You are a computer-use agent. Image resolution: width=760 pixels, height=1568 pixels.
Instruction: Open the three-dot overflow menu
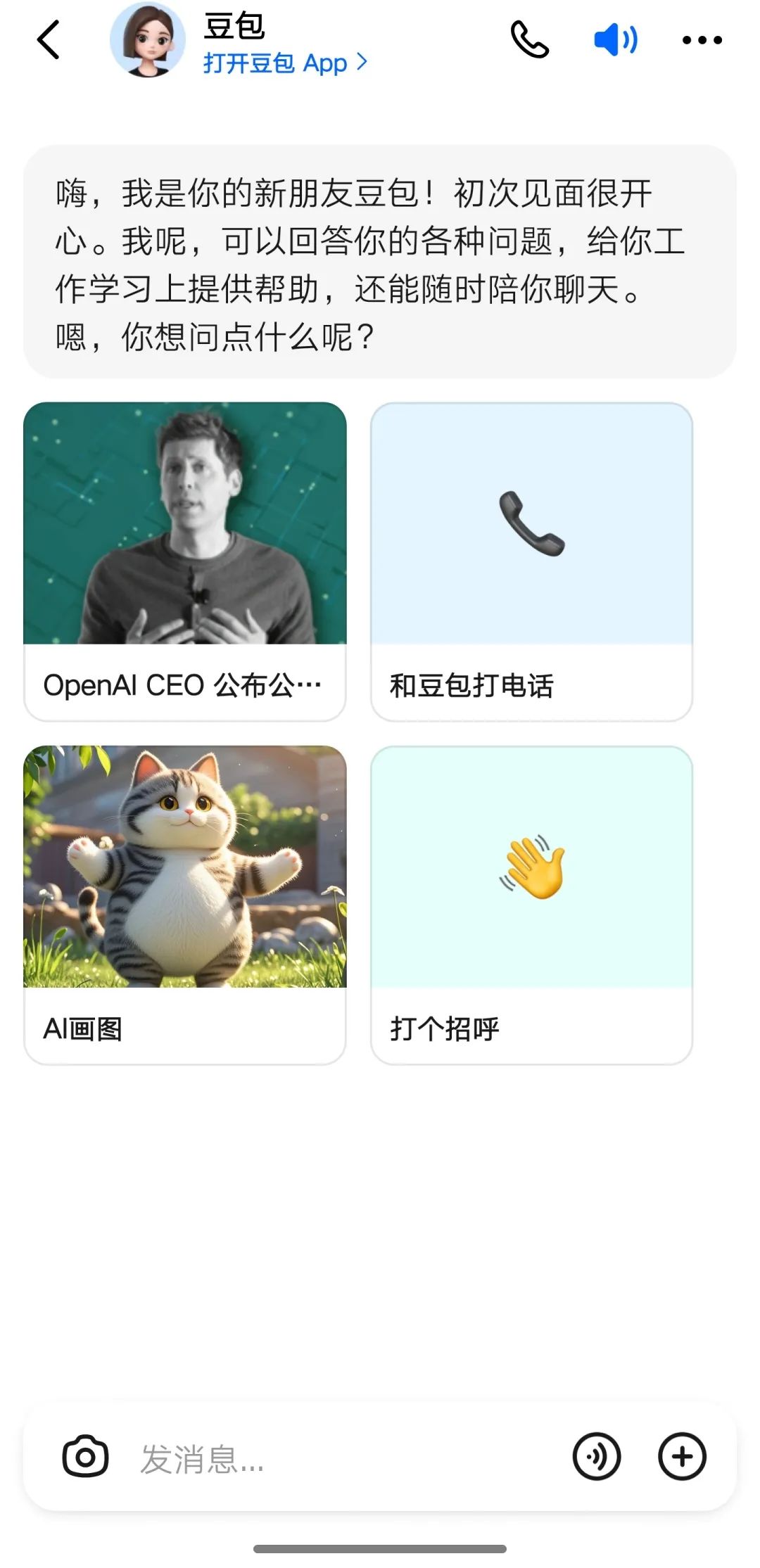702,40
